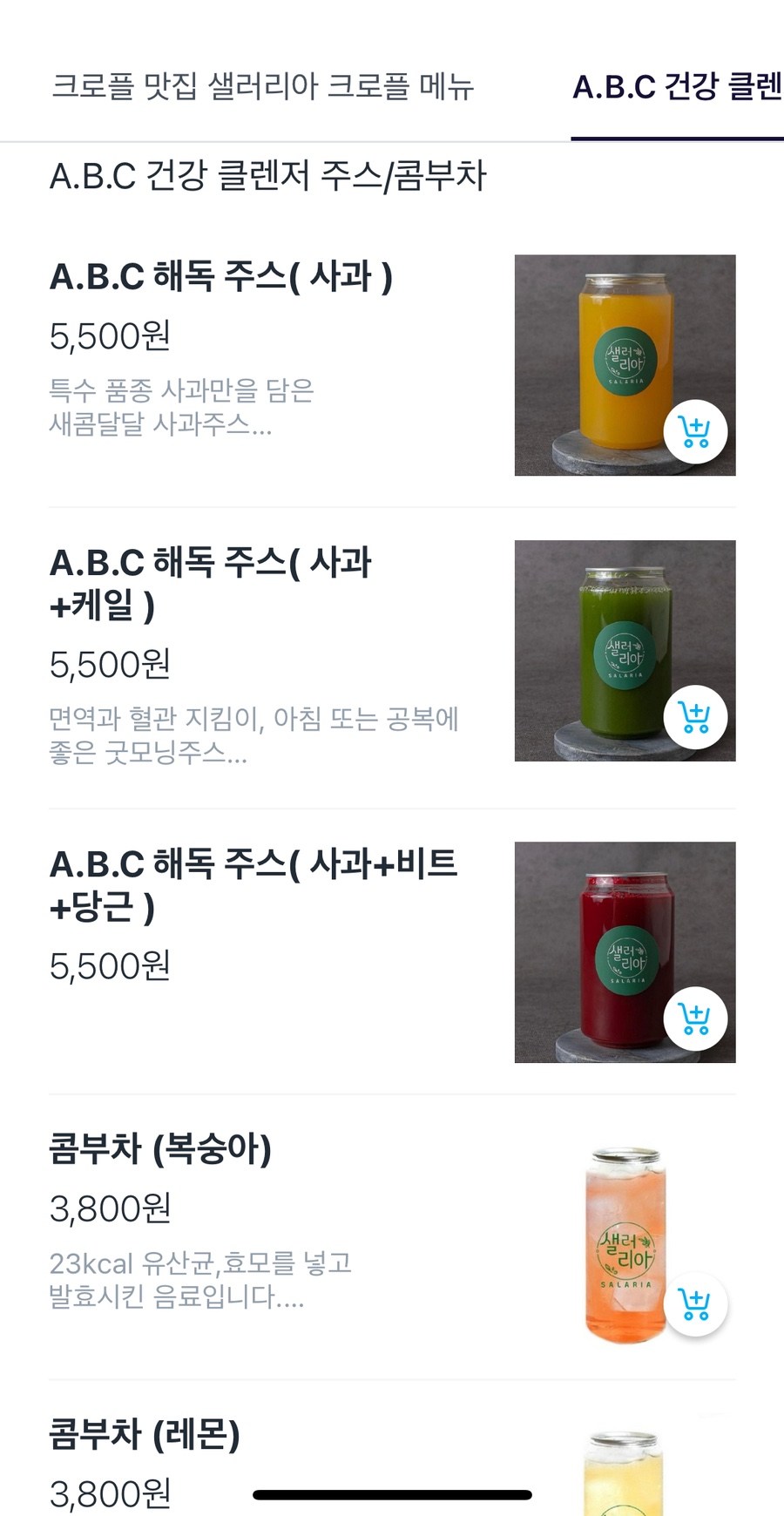Switch to the 크로플 맛집 샐러리아 크로플 메뉴 tab
The width and height of the screenshot is (784, 1516).
click(262, 87)
